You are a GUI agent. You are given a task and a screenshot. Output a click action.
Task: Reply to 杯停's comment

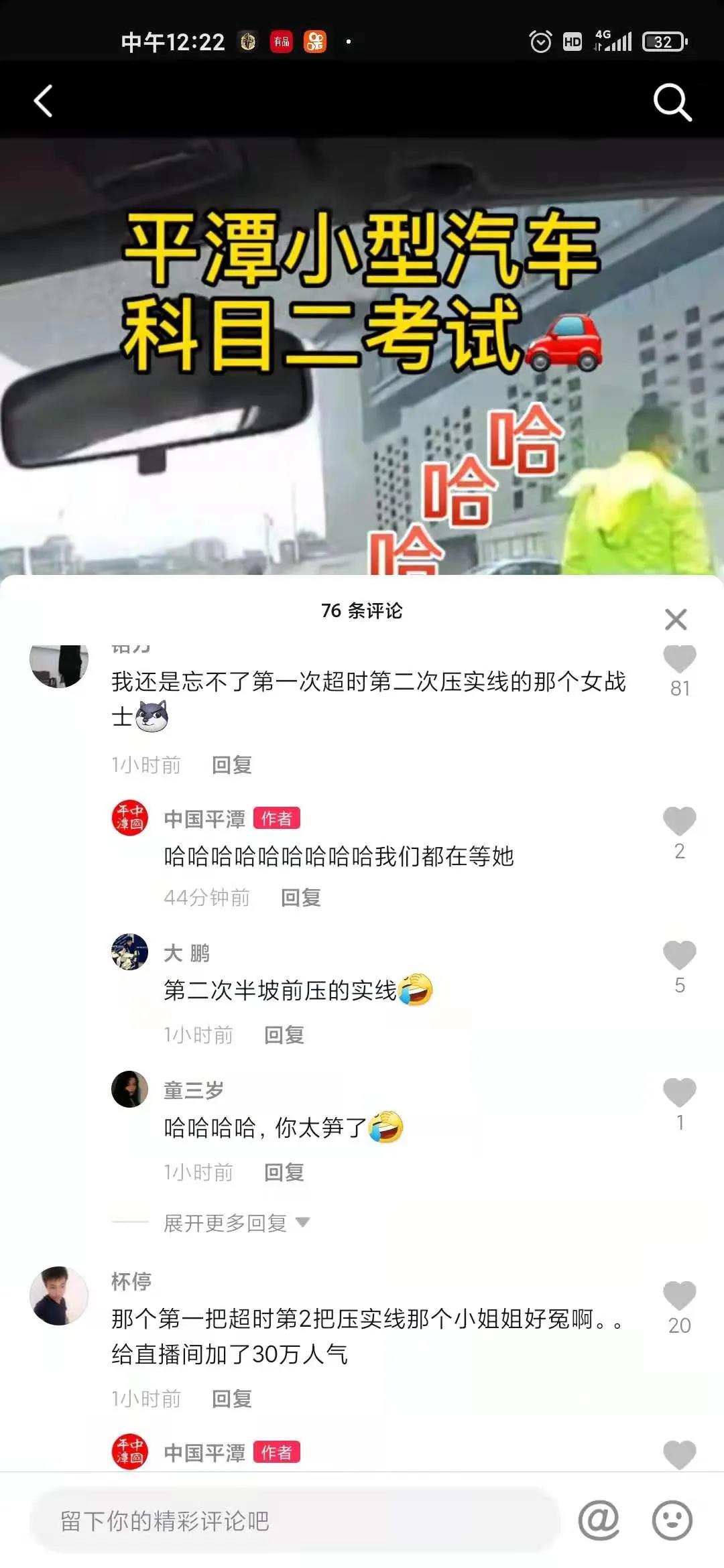click(x=231, y=1398)
